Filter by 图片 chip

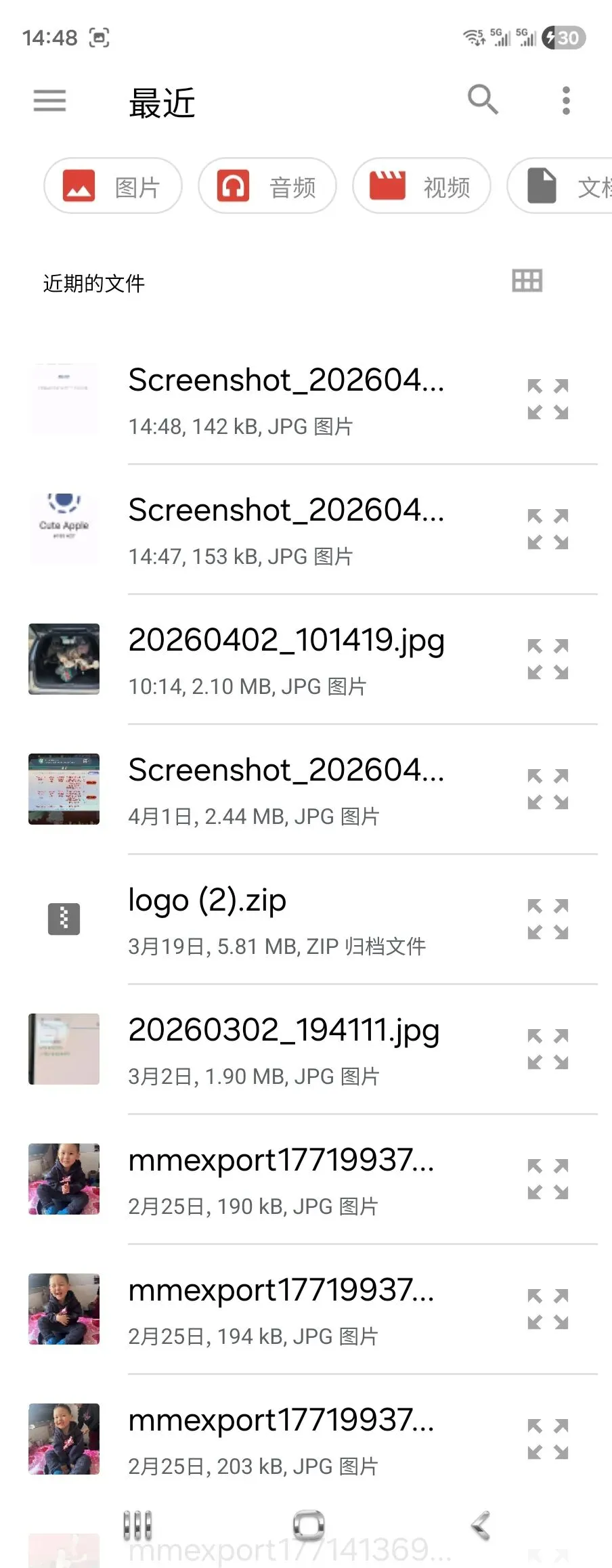[113, 186]
